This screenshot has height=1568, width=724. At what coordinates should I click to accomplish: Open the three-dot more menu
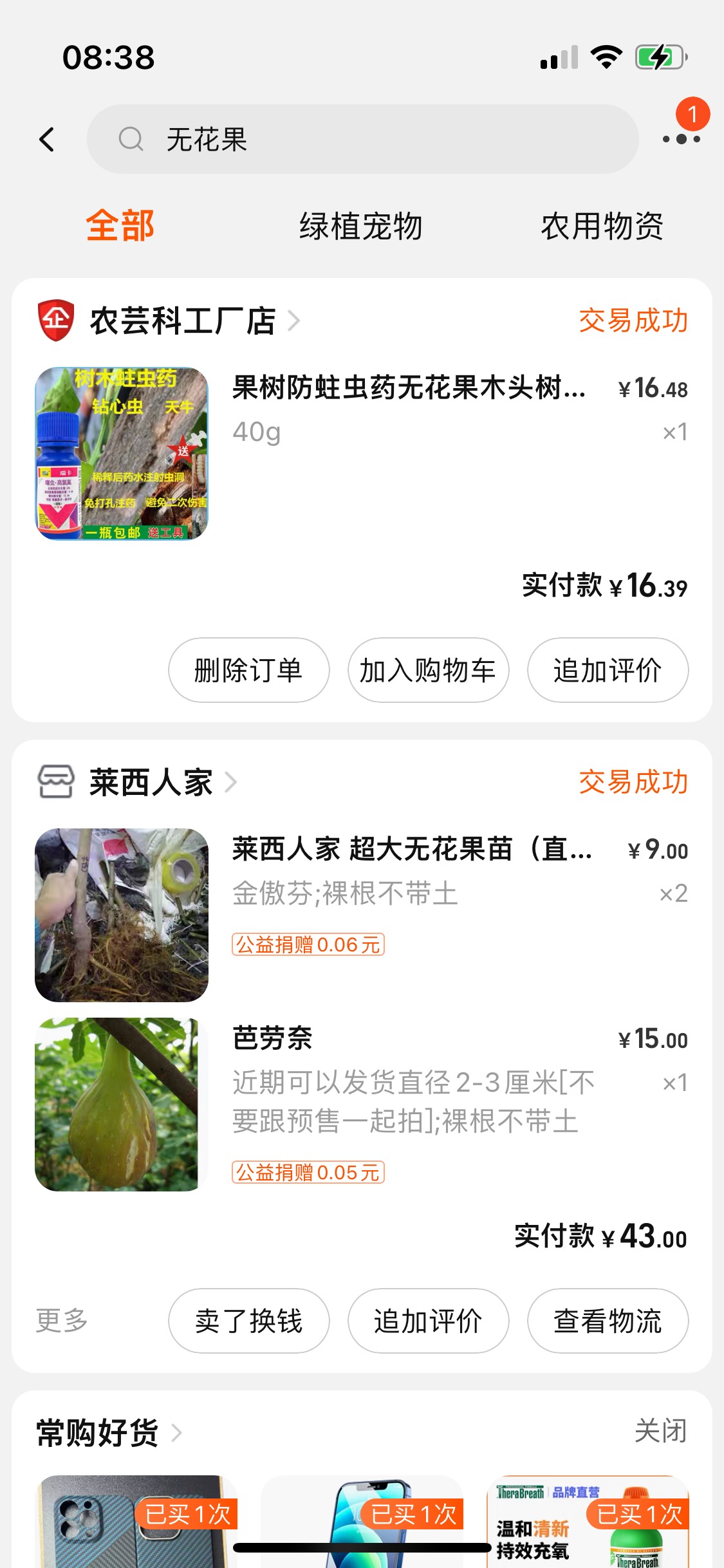(681, 139)
